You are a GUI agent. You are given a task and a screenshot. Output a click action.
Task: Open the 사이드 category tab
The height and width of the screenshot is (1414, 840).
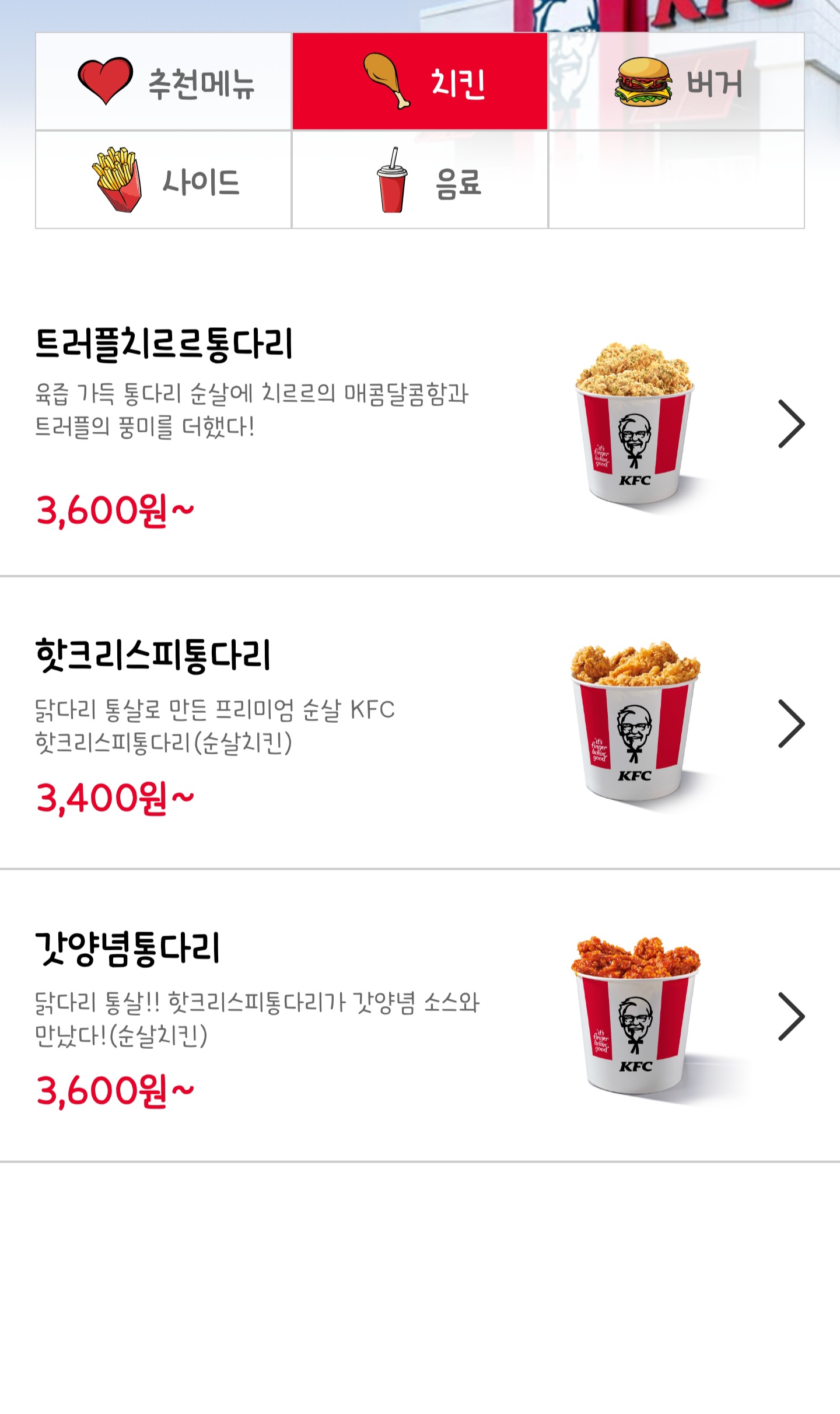[163, 180]
